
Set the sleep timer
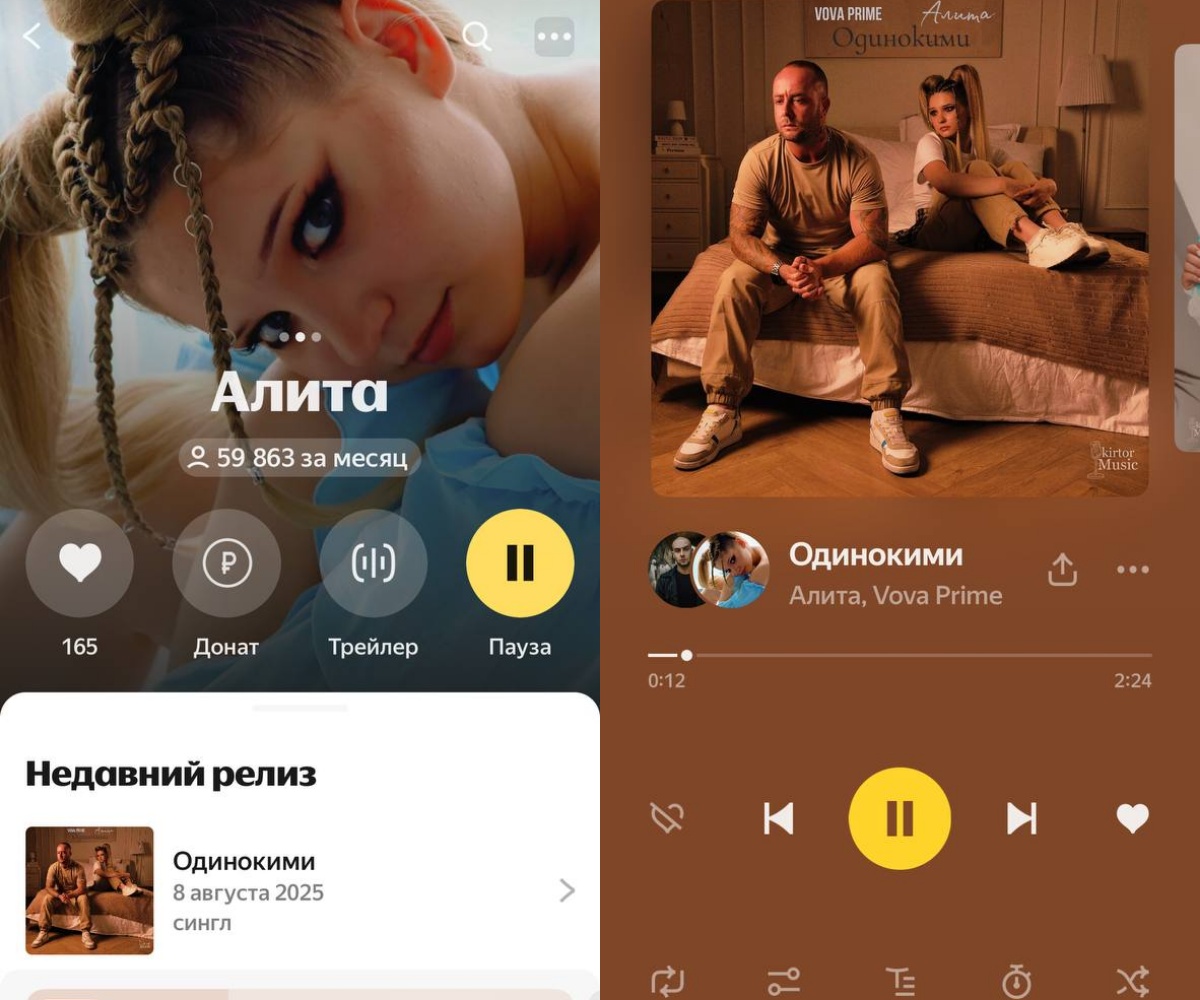click(x=1016, y=980)
